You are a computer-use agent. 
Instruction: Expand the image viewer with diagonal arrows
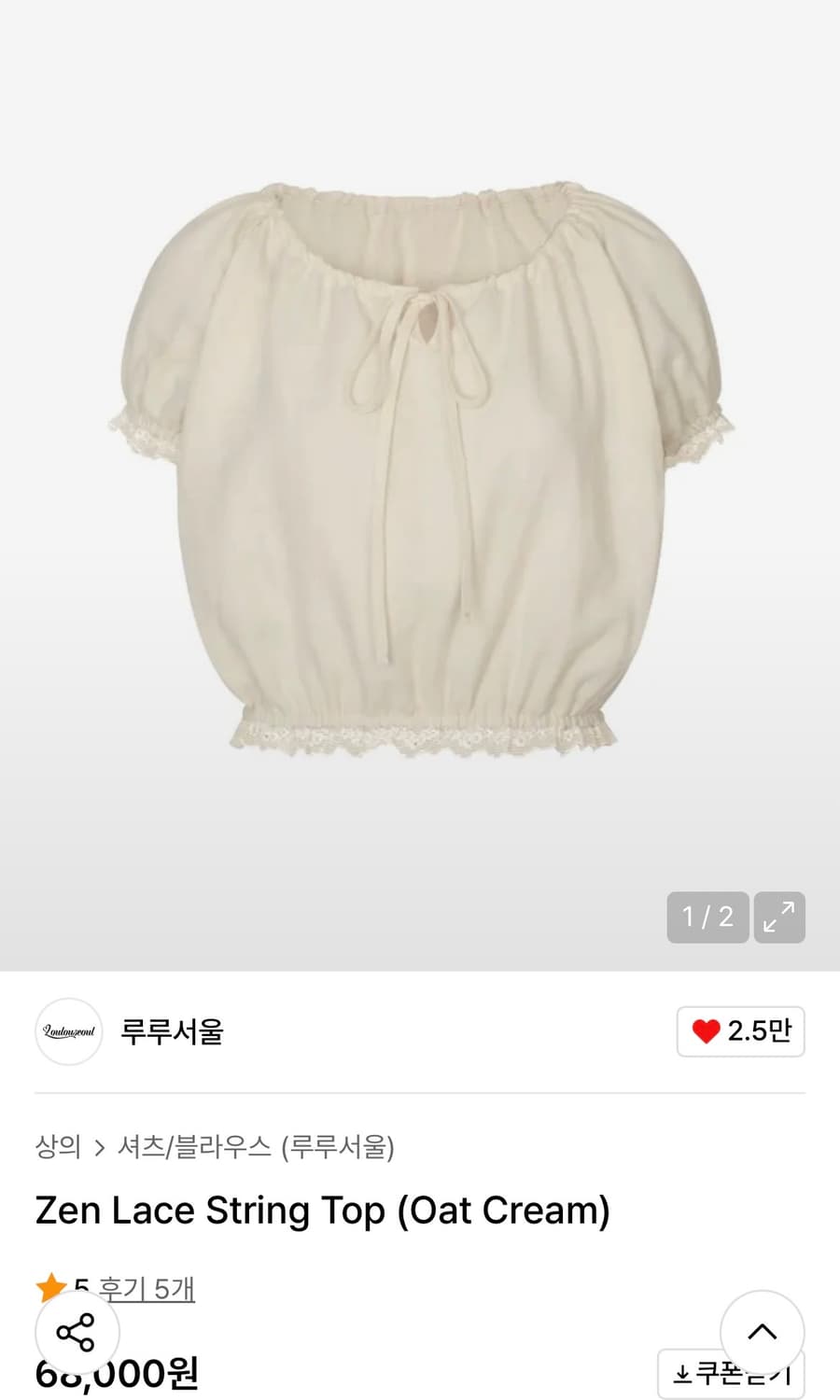pos(779,917)
